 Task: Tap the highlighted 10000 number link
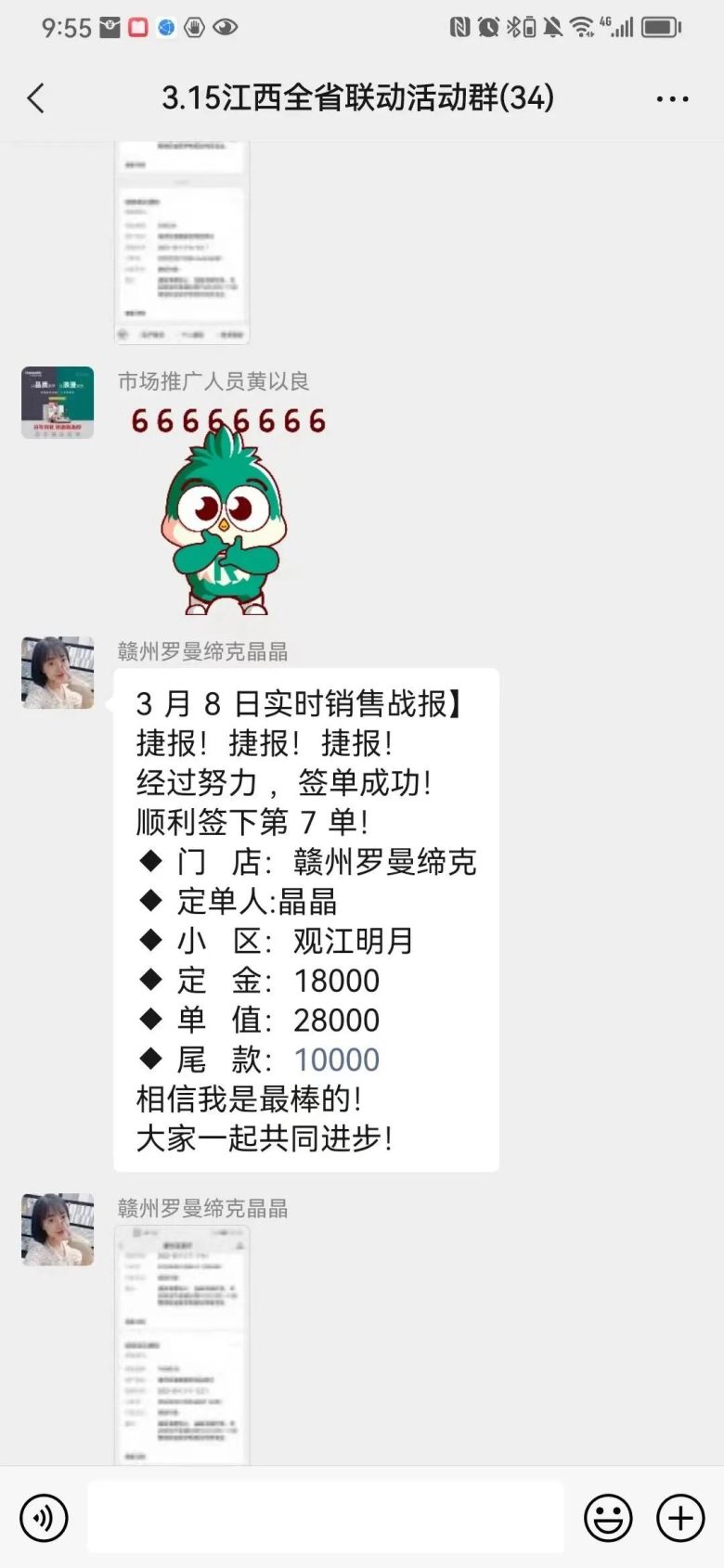[336, 1060]
